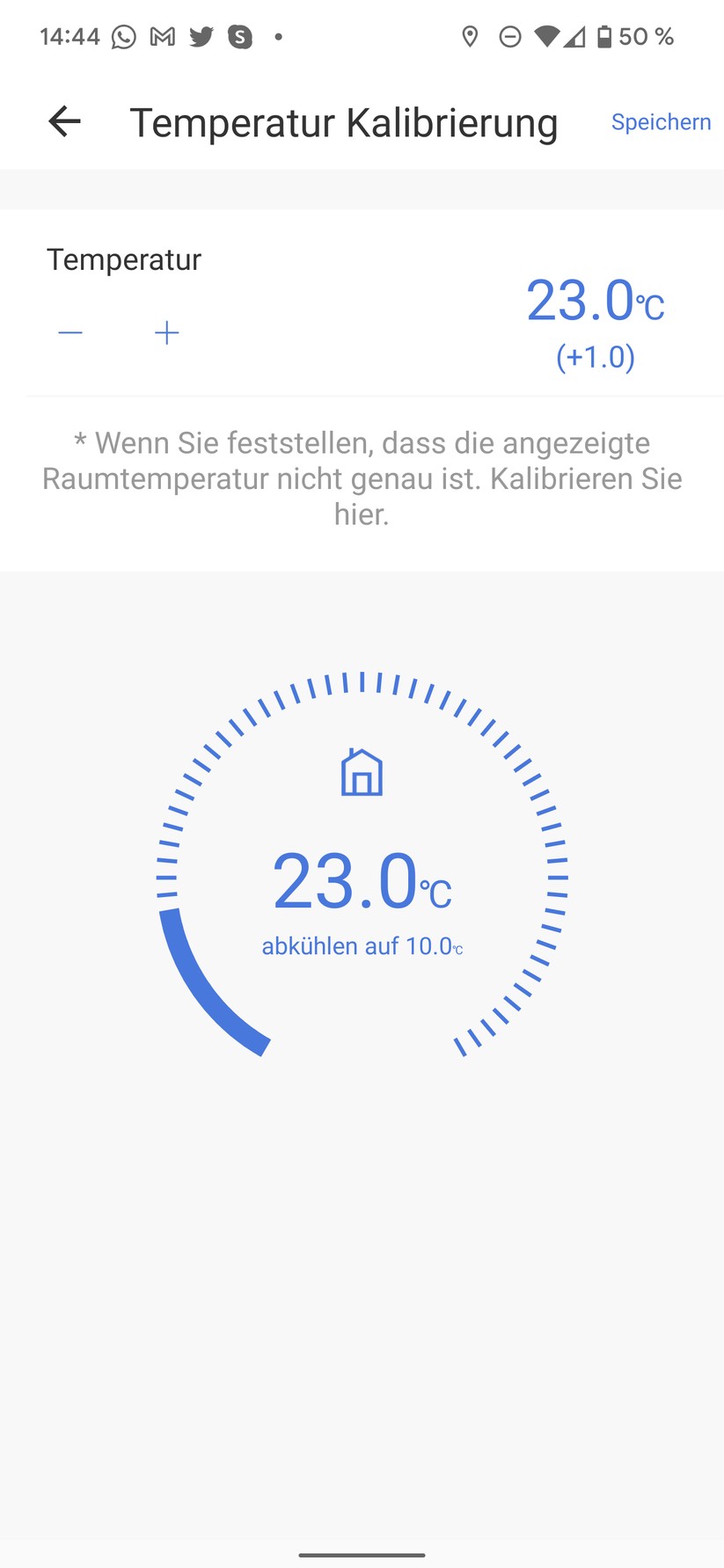Tap the back arrow to leave calibration
The width and height of the screenshot is (724, 1568).
pyautogui.click(x=62, y=121)
